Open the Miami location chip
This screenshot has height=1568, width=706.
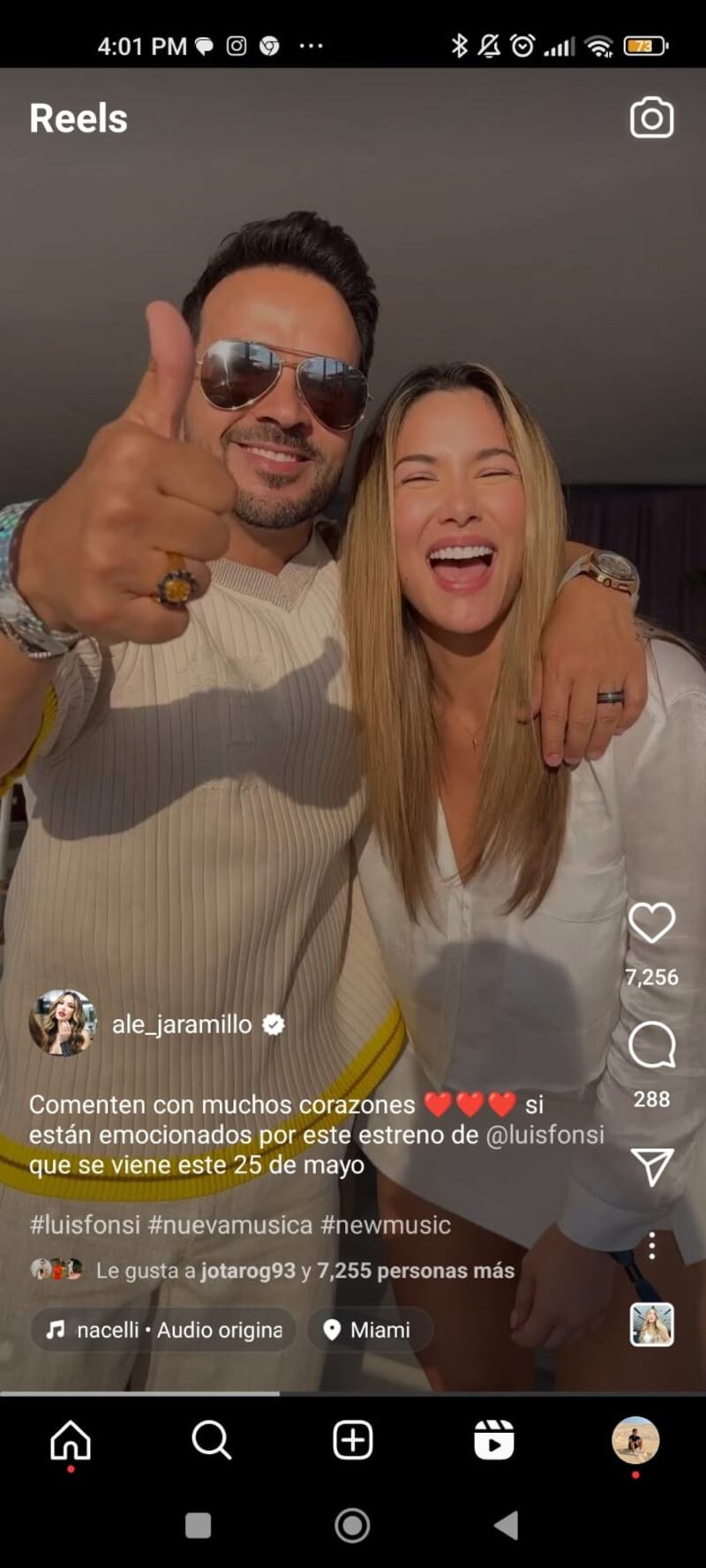(369, 1330)
